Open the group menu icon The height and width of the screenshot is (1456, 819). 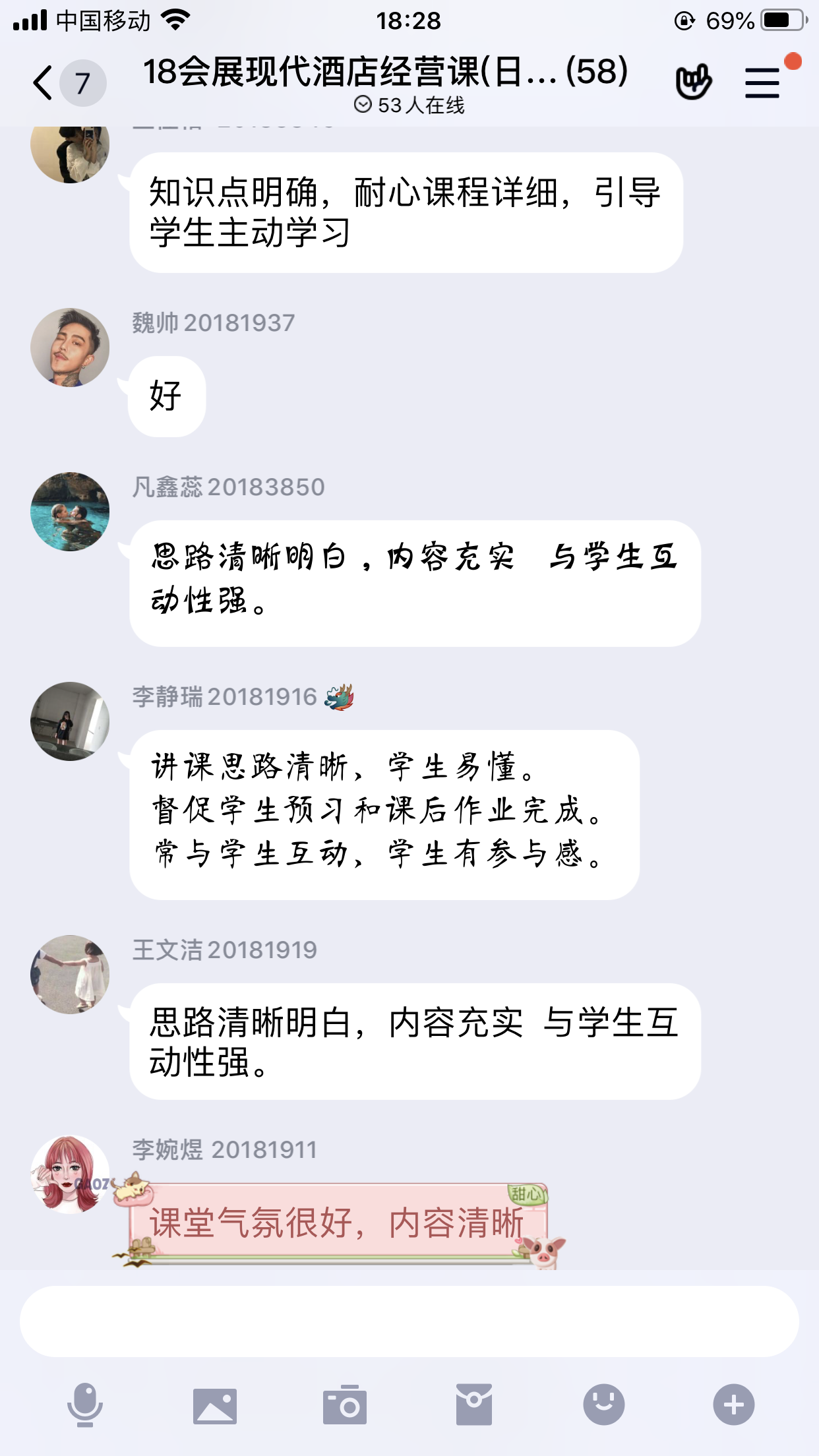(x=762, y=83)
